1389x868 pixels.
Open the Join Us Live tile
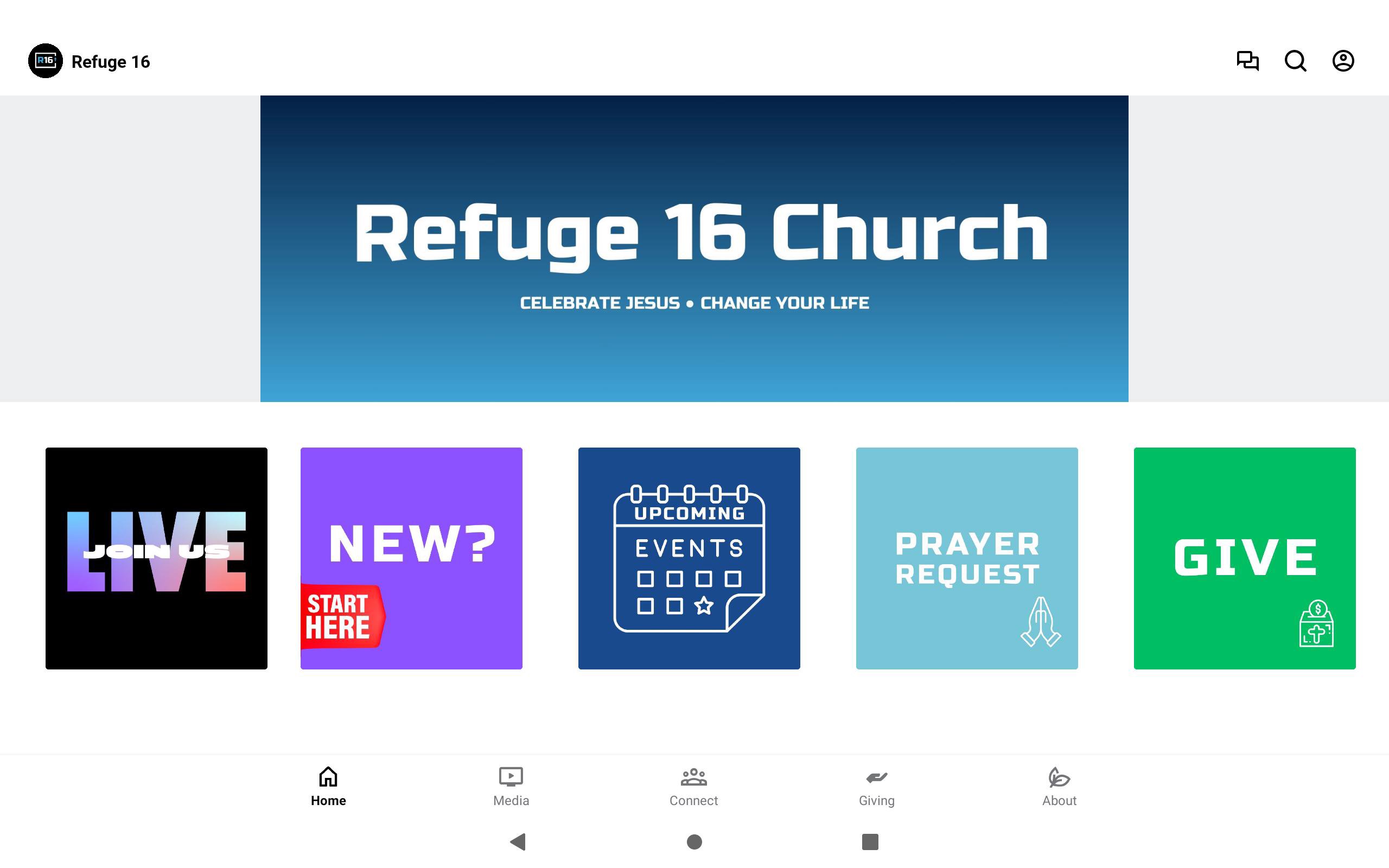(x=156, y=558)
